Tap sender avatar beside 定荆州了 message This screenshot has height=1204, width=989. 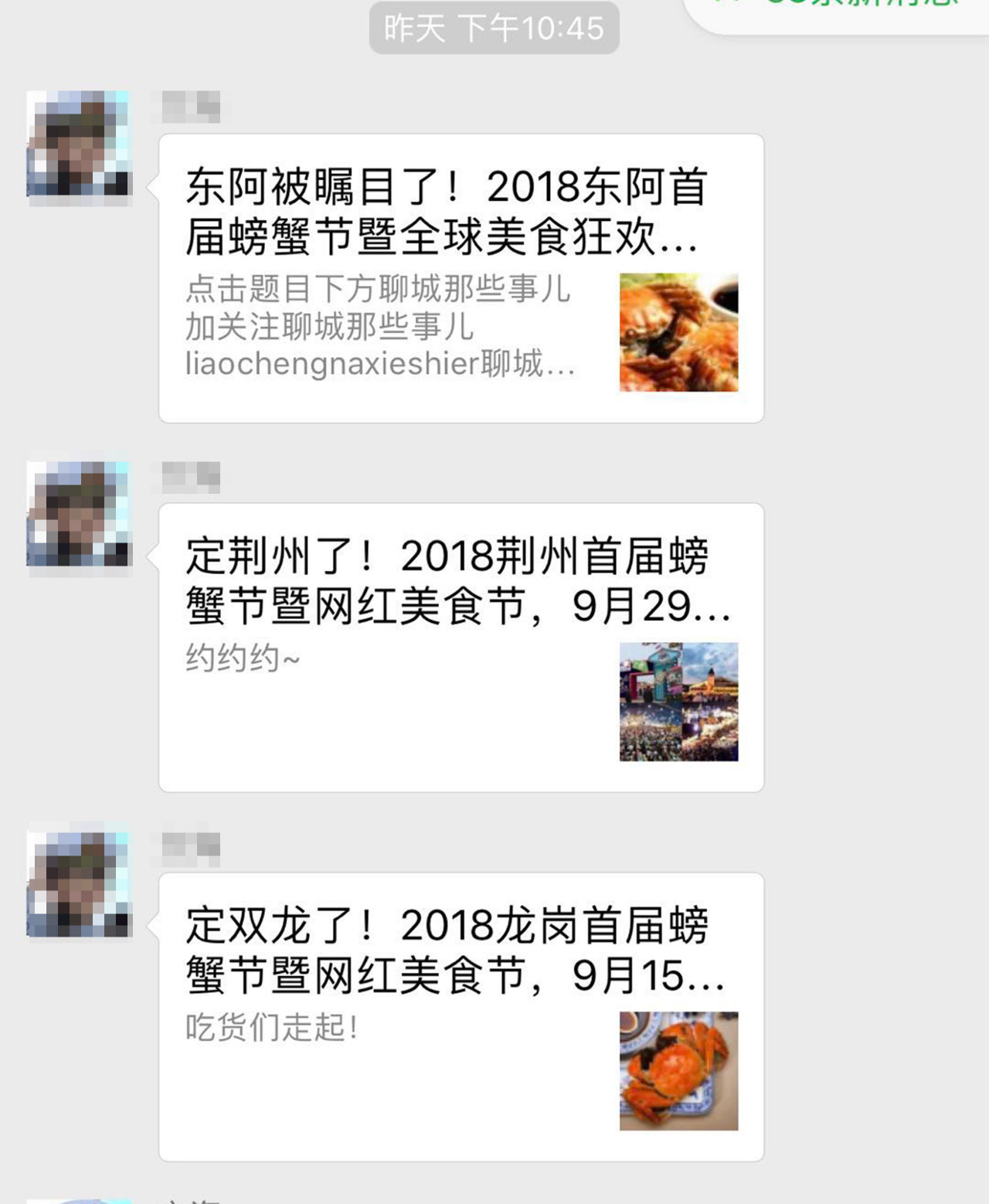coord(79,514)
